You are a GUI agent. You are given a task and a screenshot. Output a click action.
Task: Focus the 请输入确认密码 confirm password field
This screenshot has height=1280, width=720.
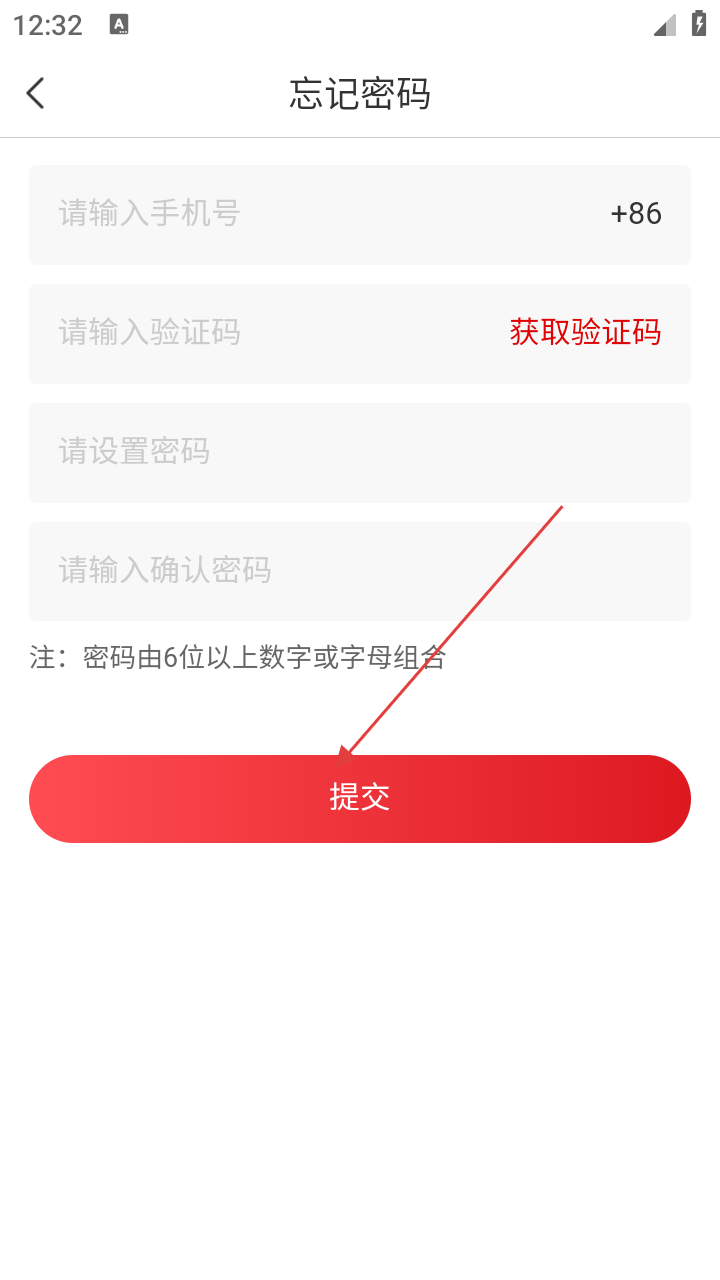360,571
